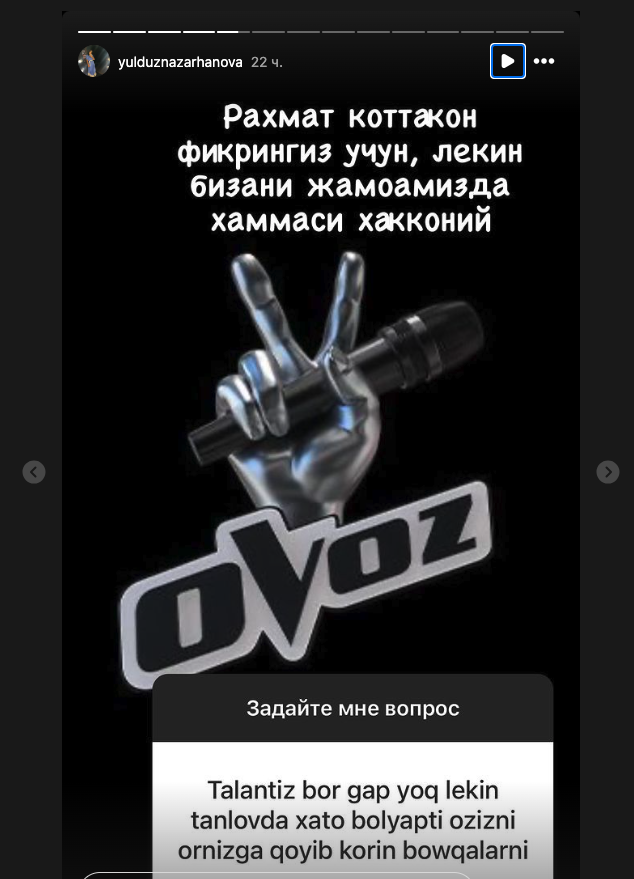Open the reply message field
The height and width of the screenshot is (879, 634).
[275, 875]
